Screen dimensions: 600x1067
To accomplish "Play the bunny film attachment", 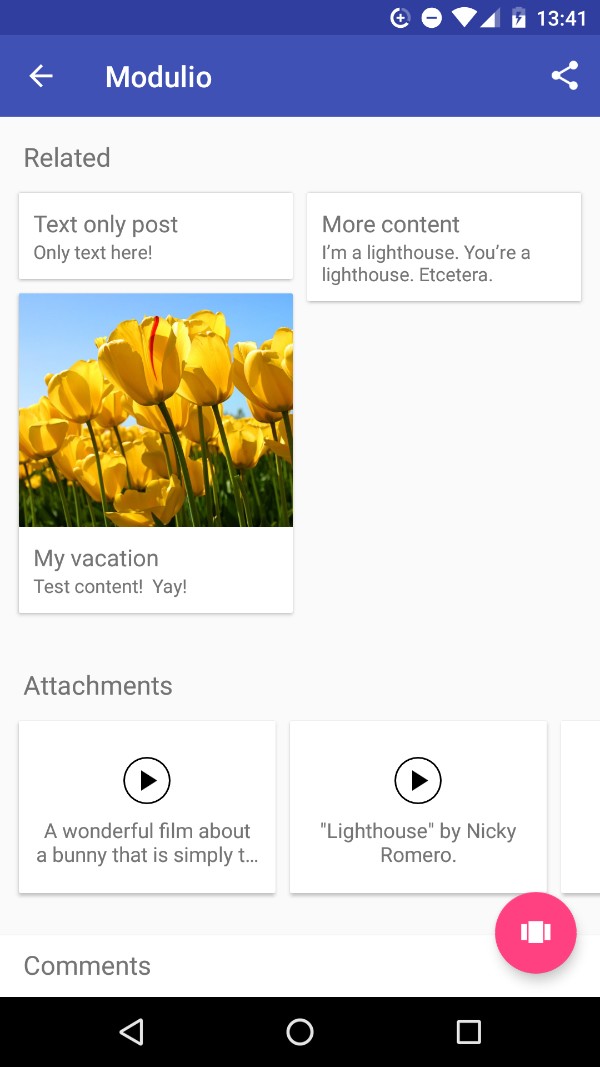I will (x=147, y=781).
